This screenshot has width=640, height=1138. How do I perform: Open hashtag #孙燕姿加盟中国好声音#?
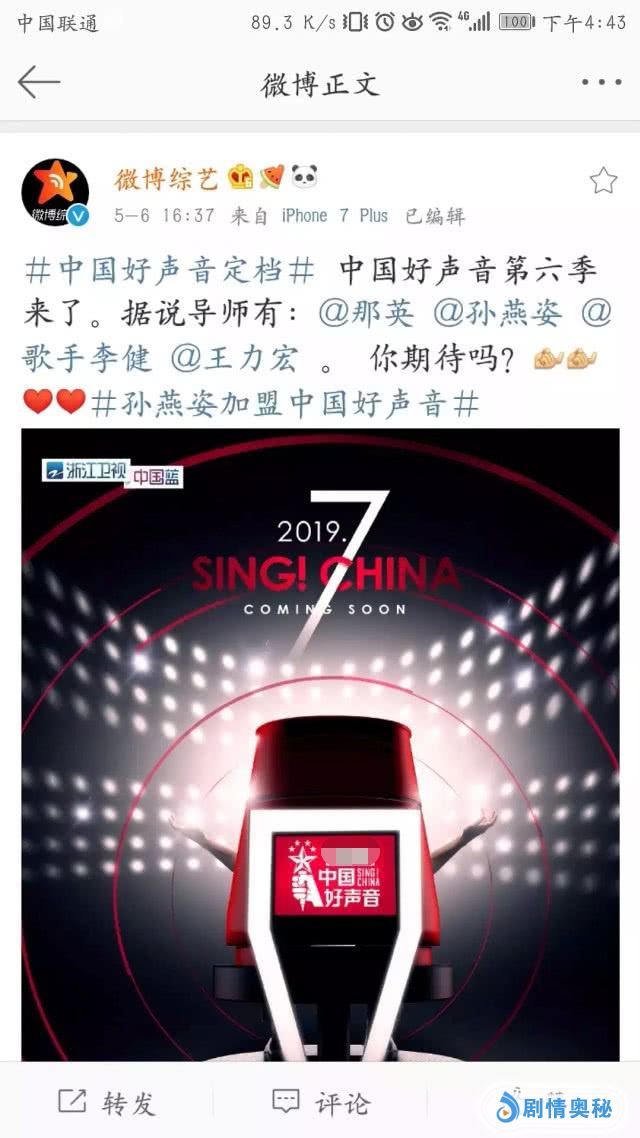(x=285, y=403)
